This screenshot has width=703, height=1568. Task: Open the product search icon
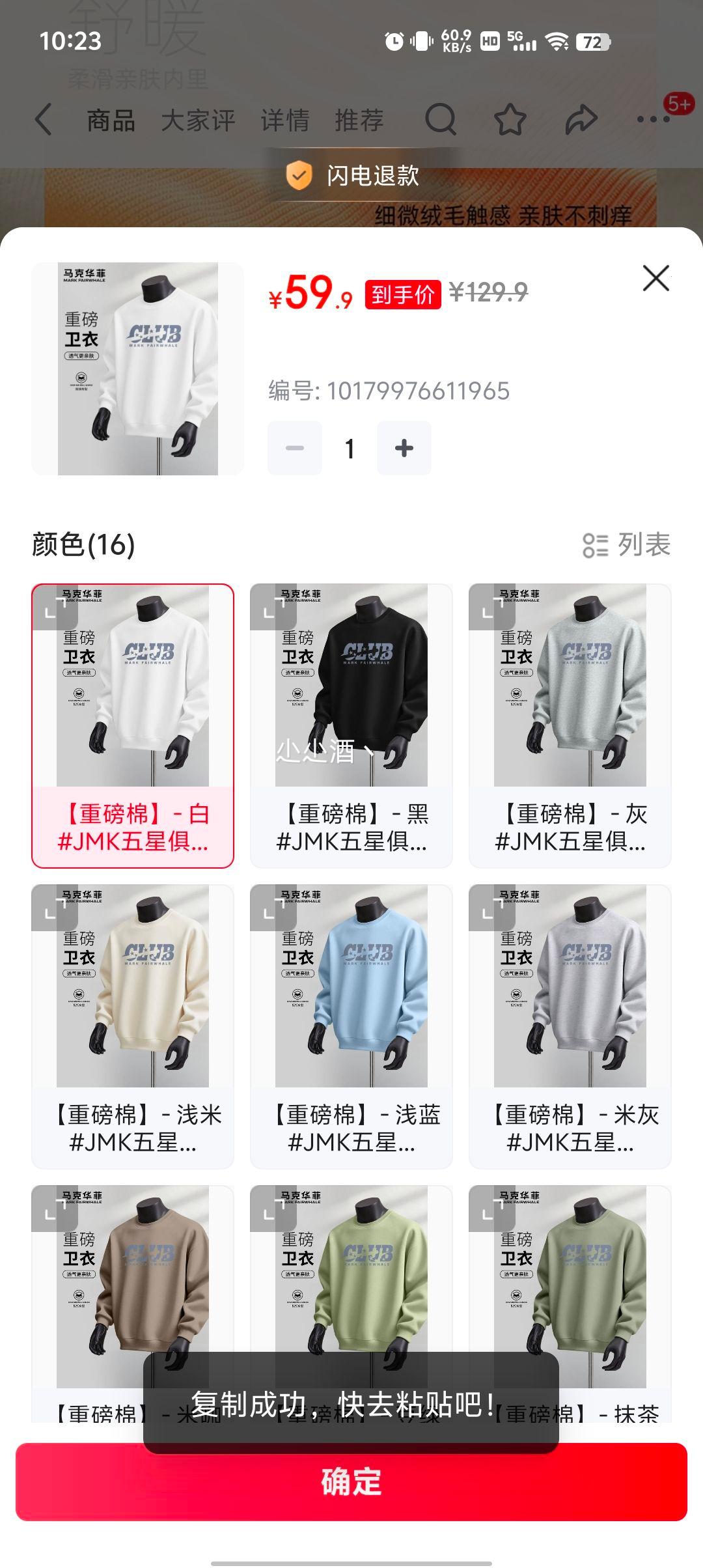click(441, 120)
